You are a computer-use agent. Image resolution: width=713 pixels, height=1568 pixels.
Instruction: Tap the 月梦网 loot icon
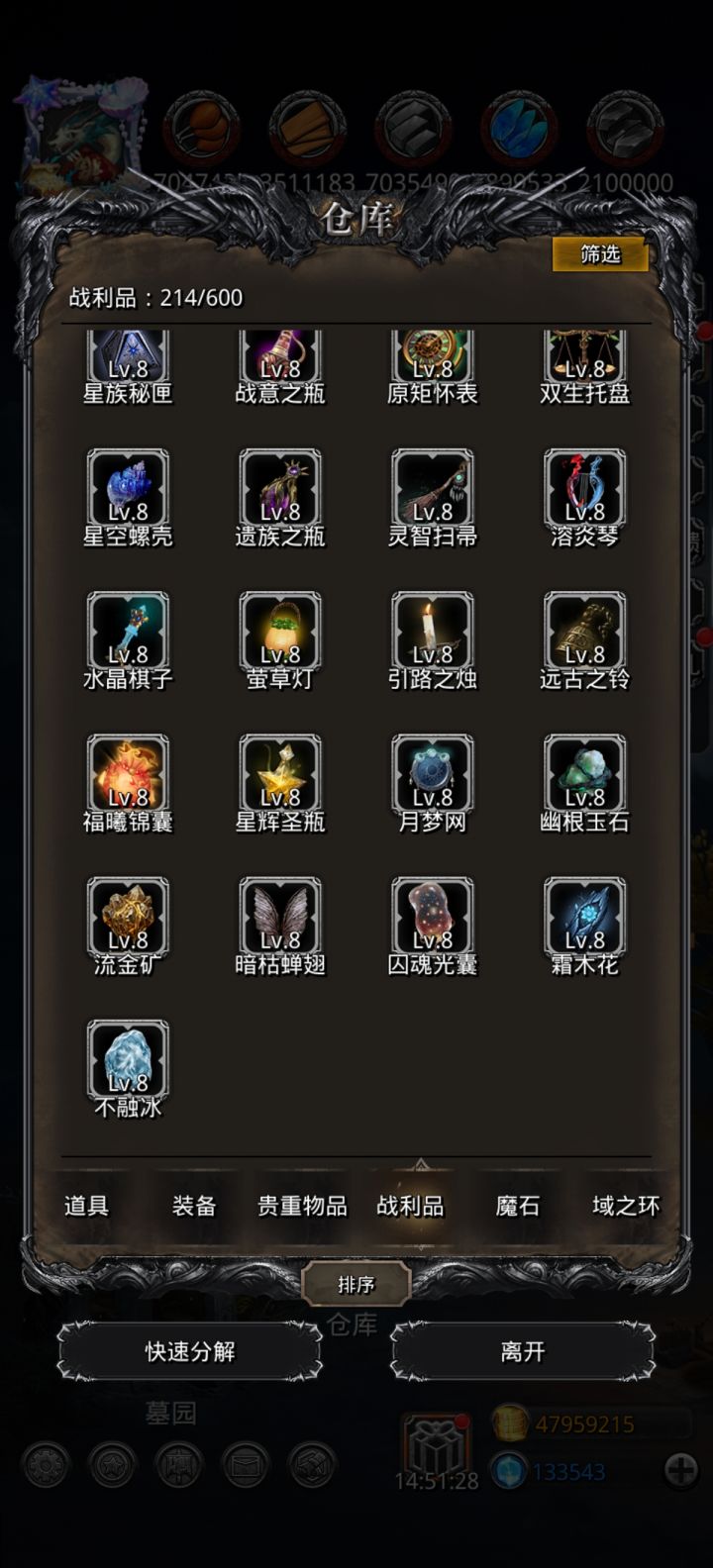[x=433, y=783]
